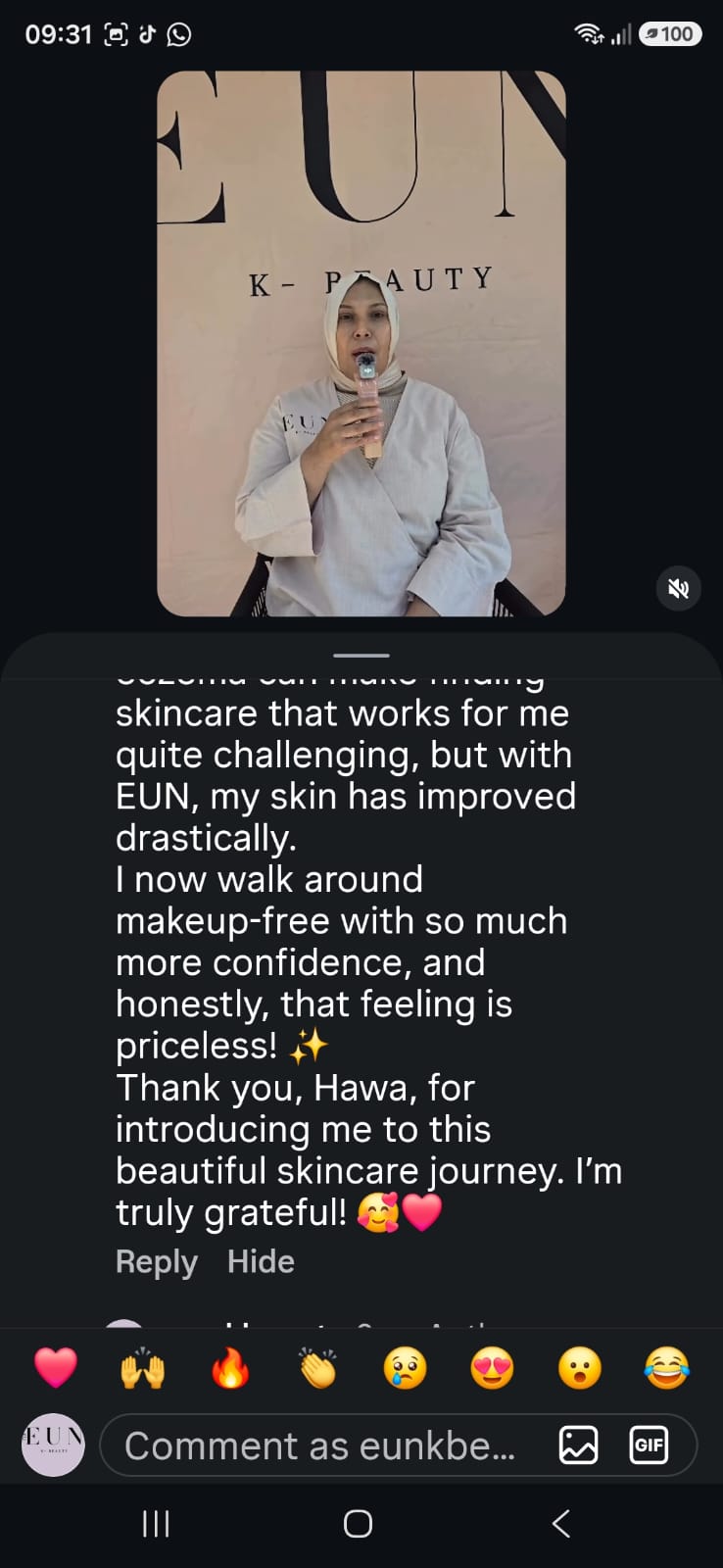This screenshot has width=723, height=1568.
Task: Insert the surprised face emoji
Action: pyautogui.click(x=579, y=1368)
